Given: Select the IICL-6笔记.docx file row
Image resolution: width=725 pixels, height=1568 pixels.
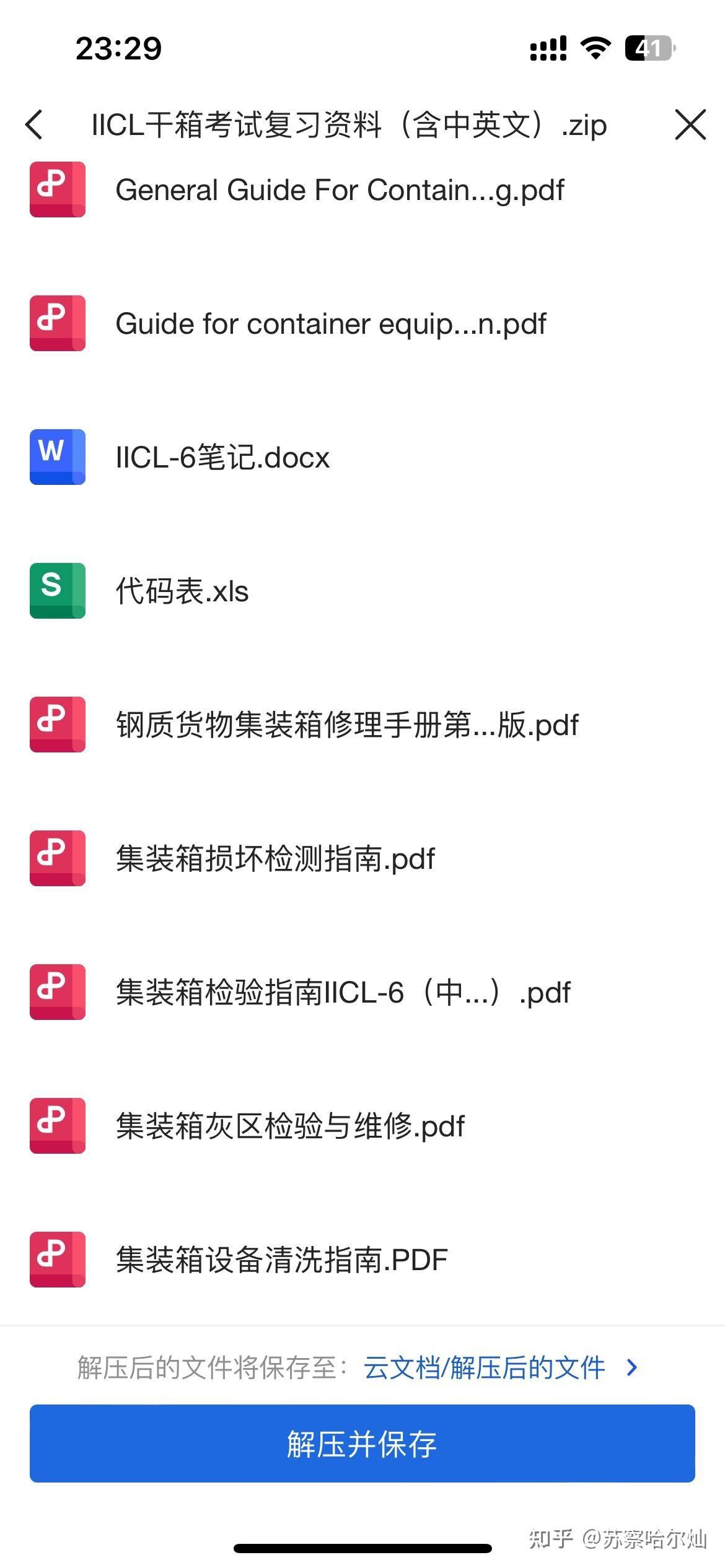Looking at the screenshot, I should pos(223,458).
